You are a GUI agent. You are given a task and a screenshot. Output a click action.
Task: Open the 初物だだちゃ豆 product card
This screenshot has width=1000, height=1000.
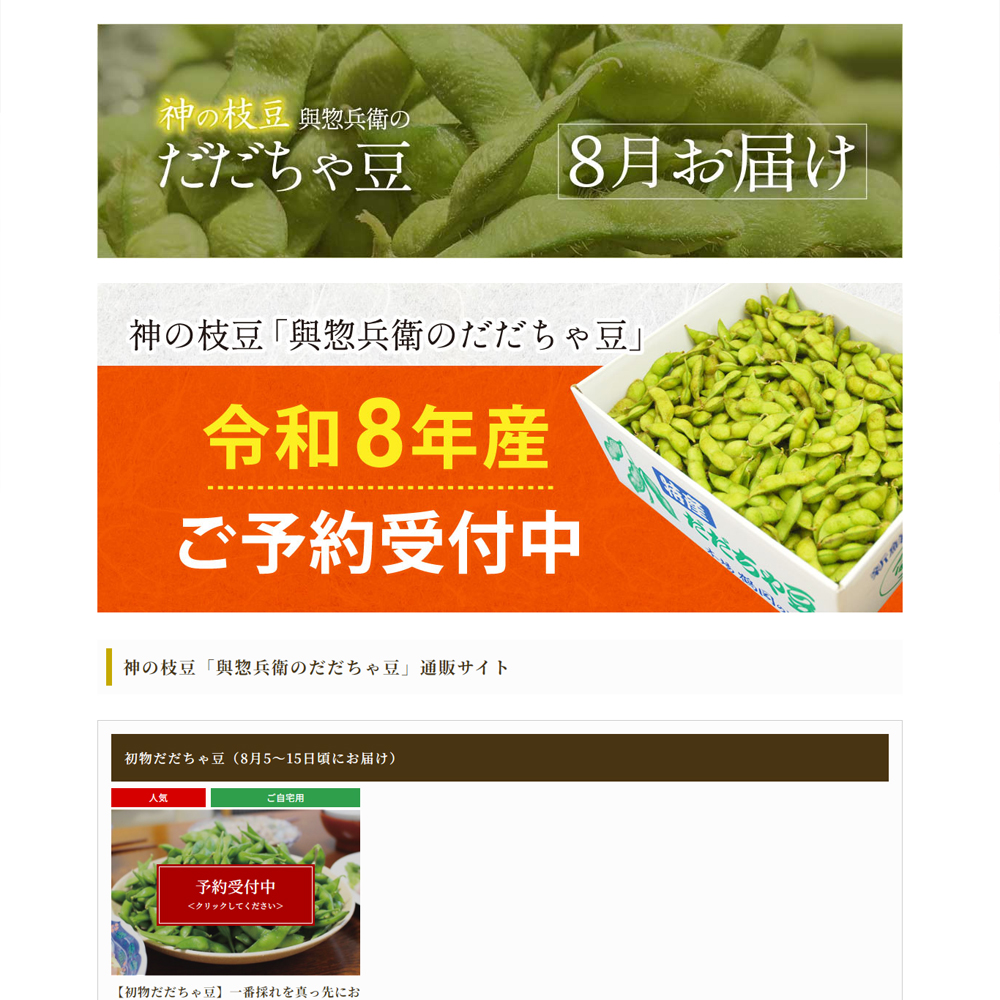click(235, 893)
